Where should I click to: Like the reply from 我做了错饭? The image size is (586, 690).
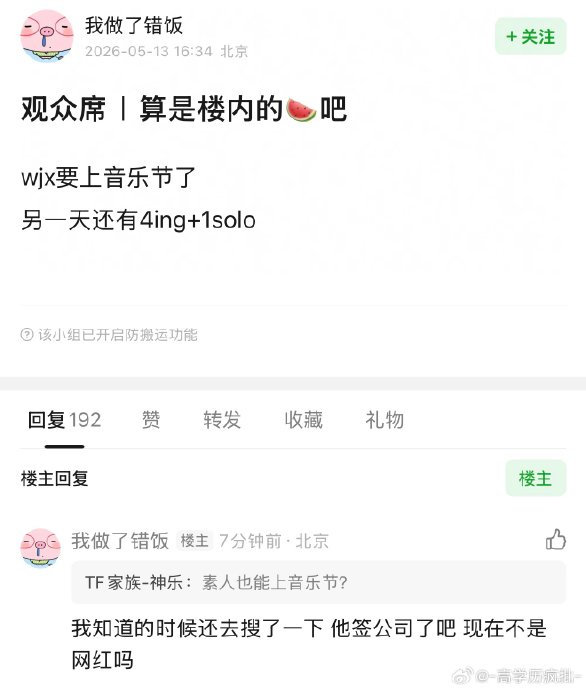coord(556,540)
